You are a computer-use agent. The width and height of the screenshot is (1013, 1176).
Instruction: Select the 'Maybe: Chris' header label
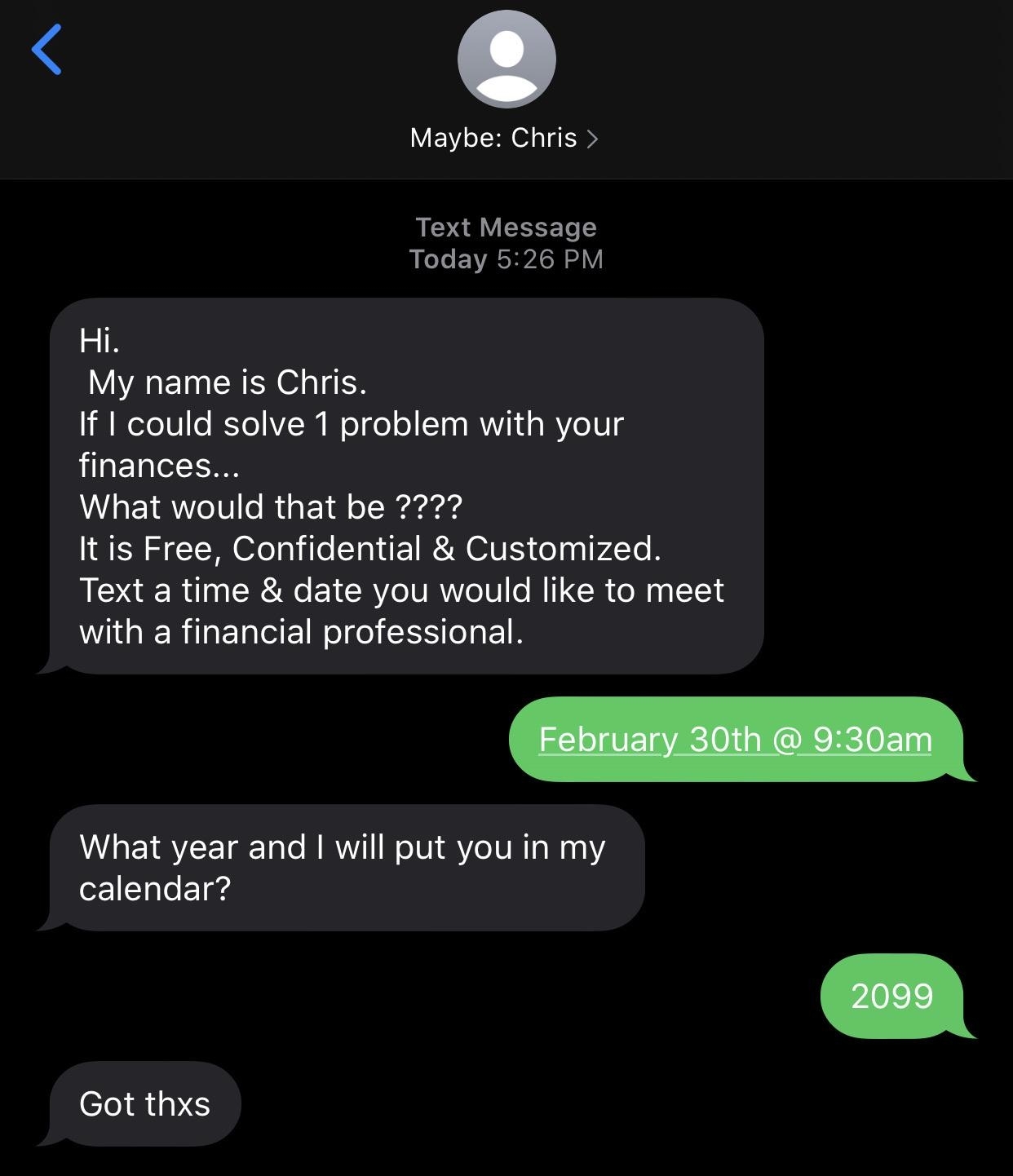pyautogui.click(x=493, y=137)
